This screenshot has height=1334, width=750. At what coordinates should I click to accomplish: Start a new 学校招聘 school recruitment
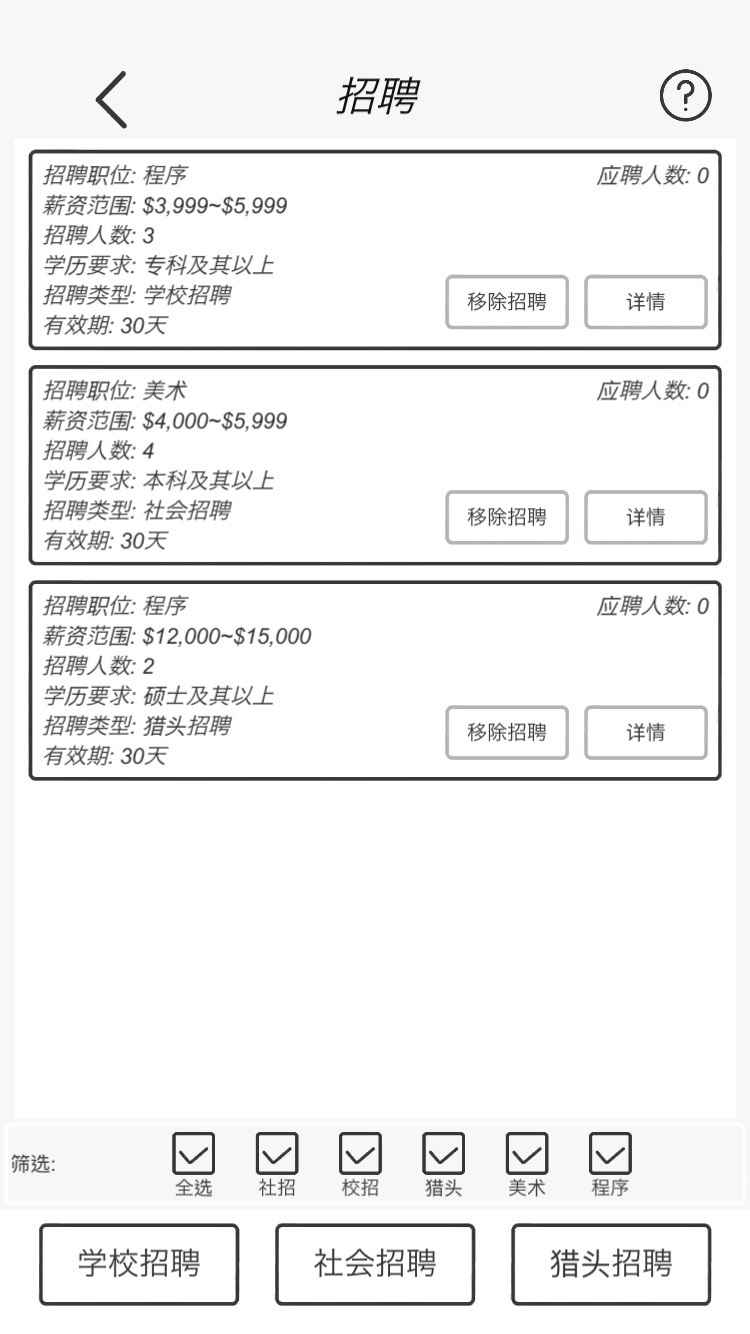pyautogui.click(x=138, y=1263)
